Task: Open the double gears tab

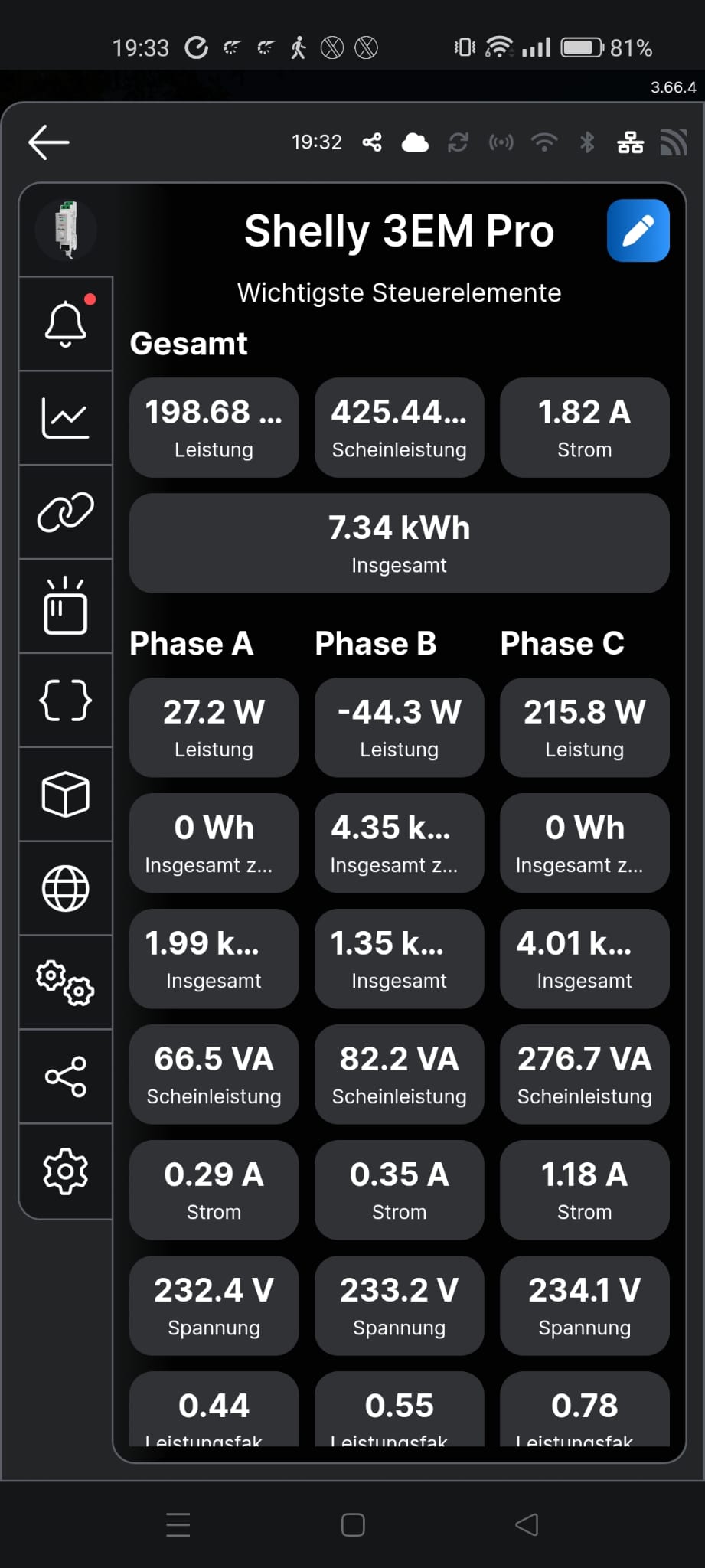Action: (66, 983)
